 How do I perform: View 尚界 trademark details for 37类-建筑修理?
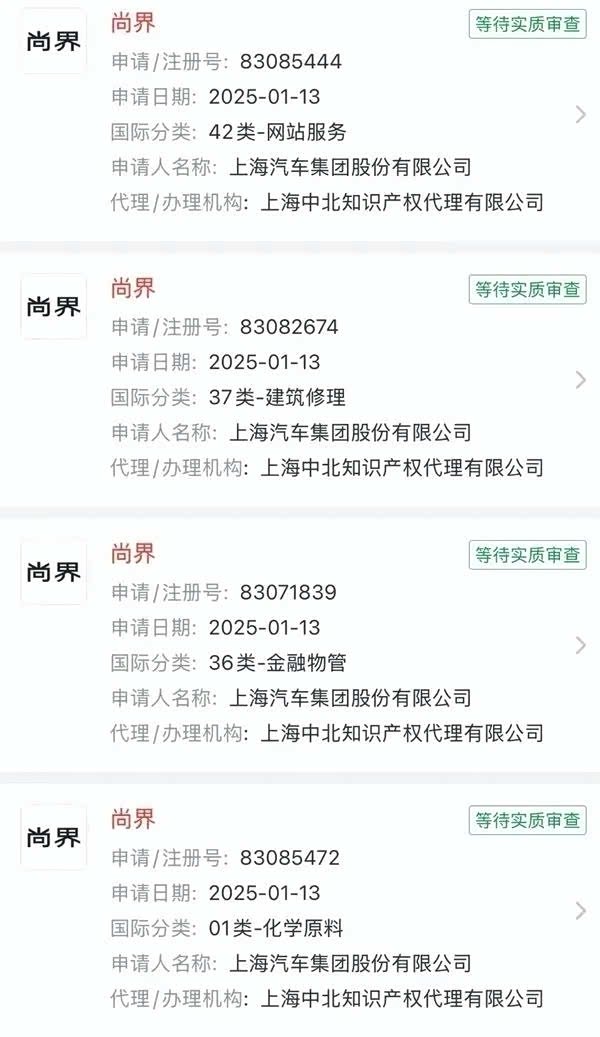pyautogui.click(x=300, y=380)
